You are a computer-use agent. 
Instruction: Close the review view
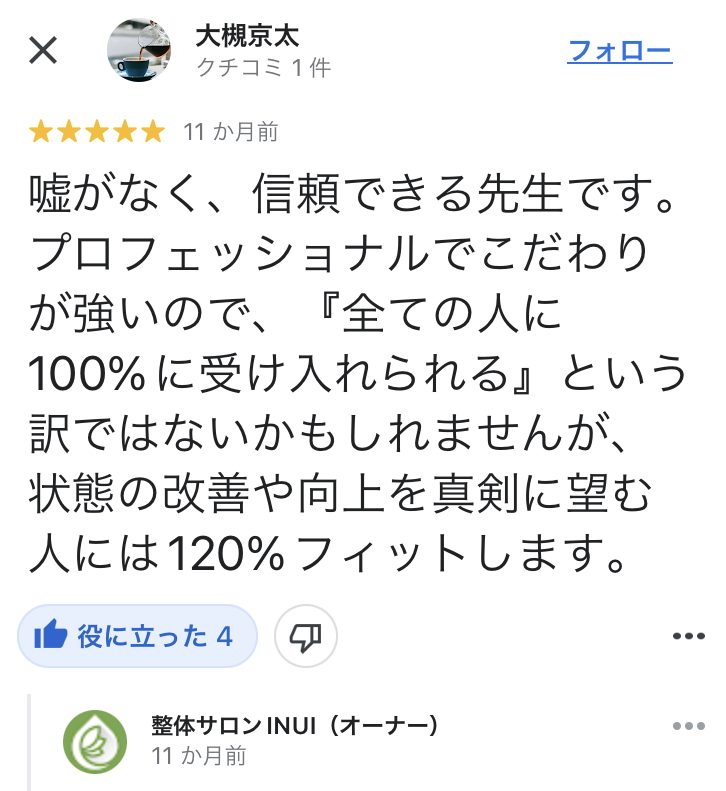point(43,51)
